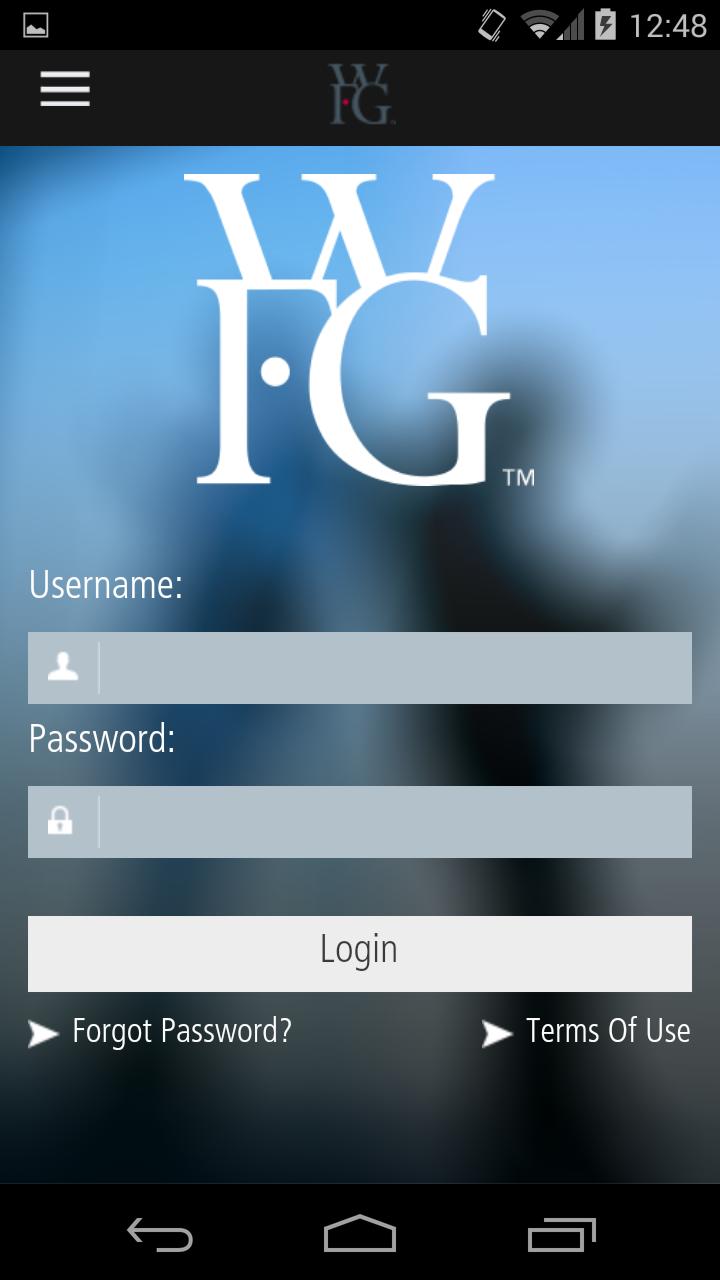This screenshot has height=1280, width=720.
Task: Click the padlock icon beside the password field
Action: point(63,821)
